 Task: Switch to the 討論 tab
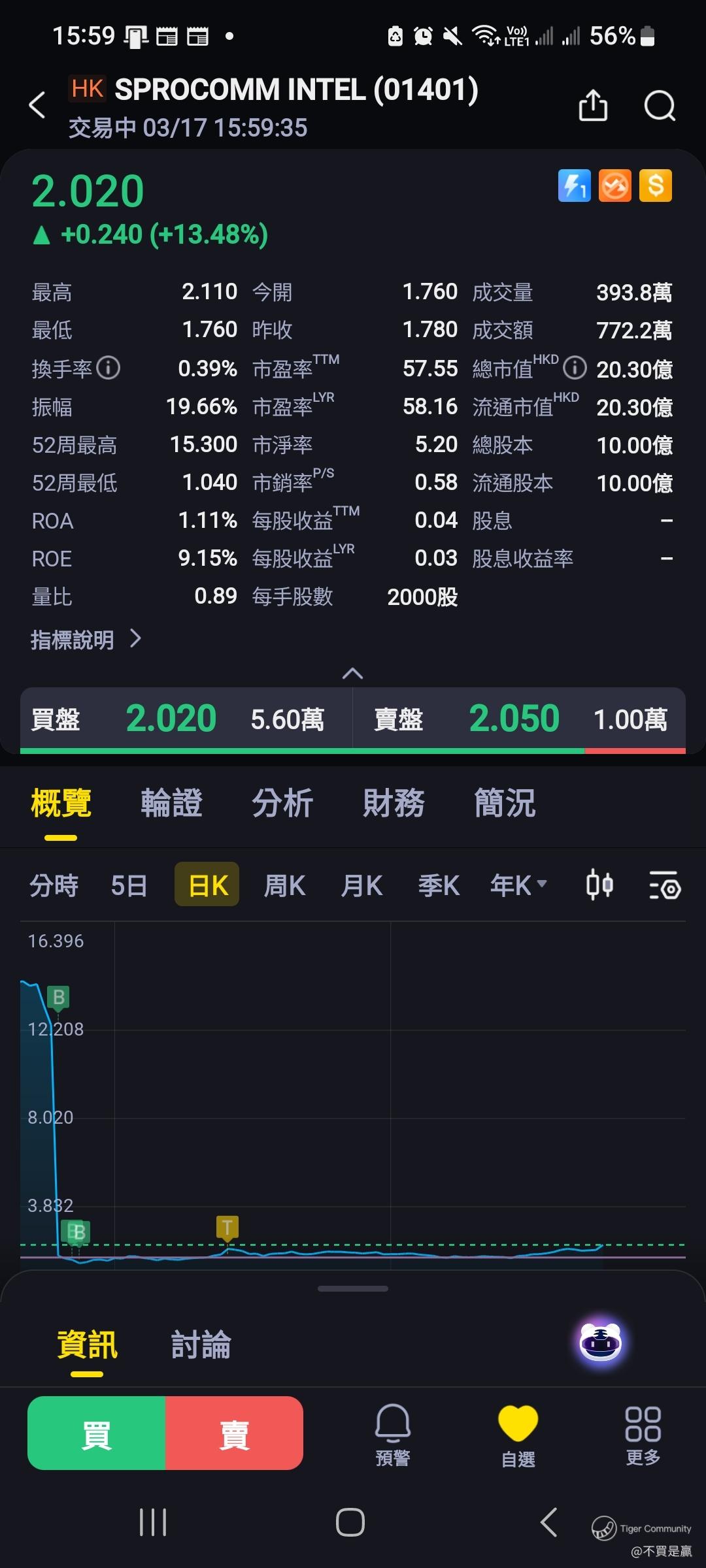click(201, 1345)
